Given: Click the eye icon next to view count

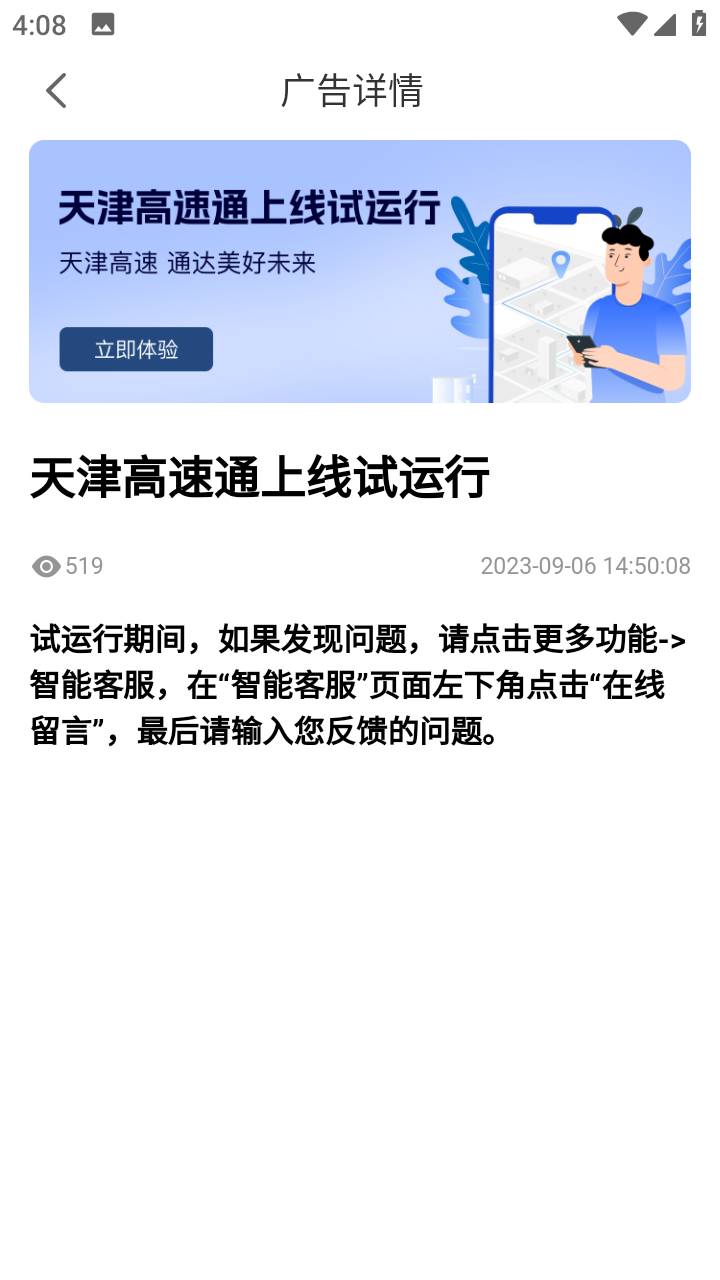Looking at the screenshot, I should click(x=45, y=566).
